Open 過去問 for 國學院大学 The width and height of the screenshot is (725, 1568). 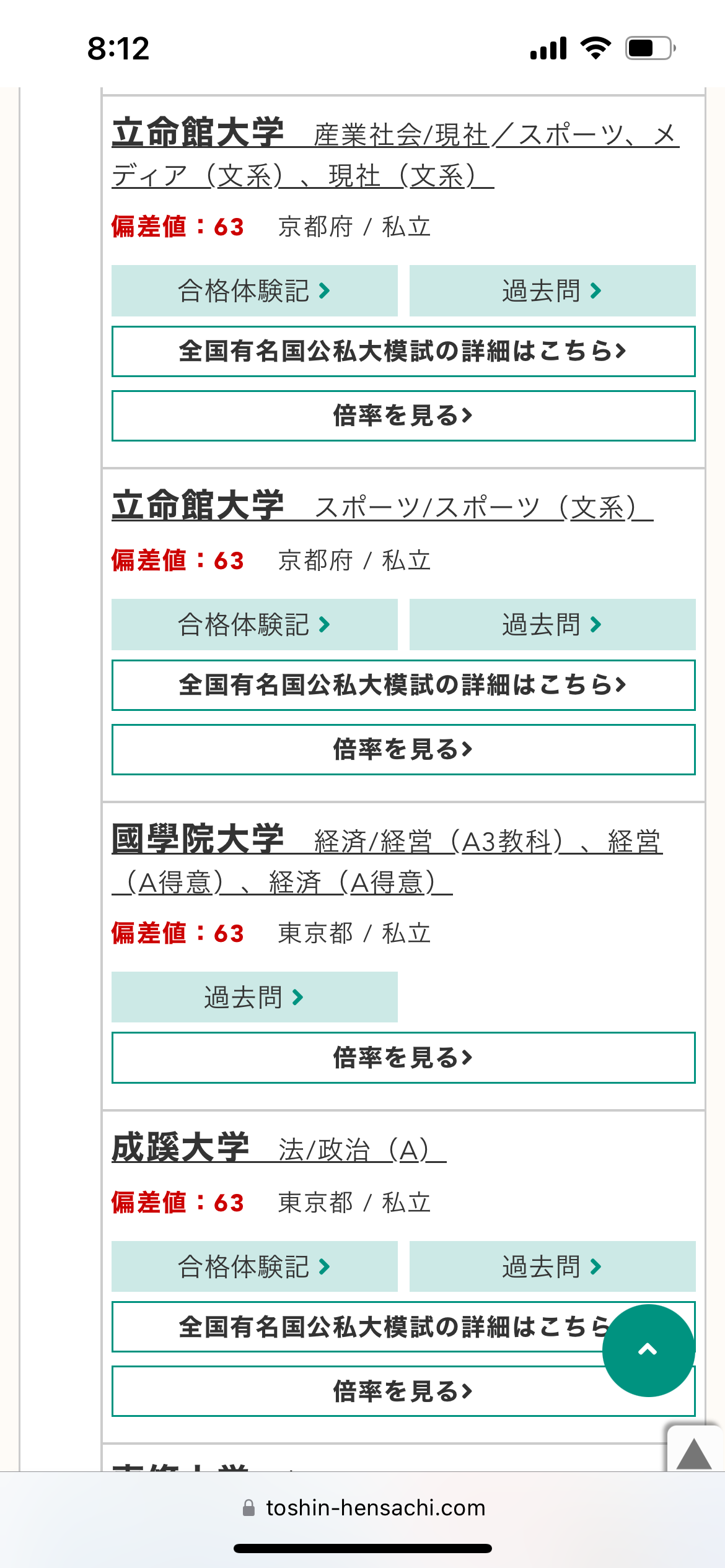[x=255, y=997]
